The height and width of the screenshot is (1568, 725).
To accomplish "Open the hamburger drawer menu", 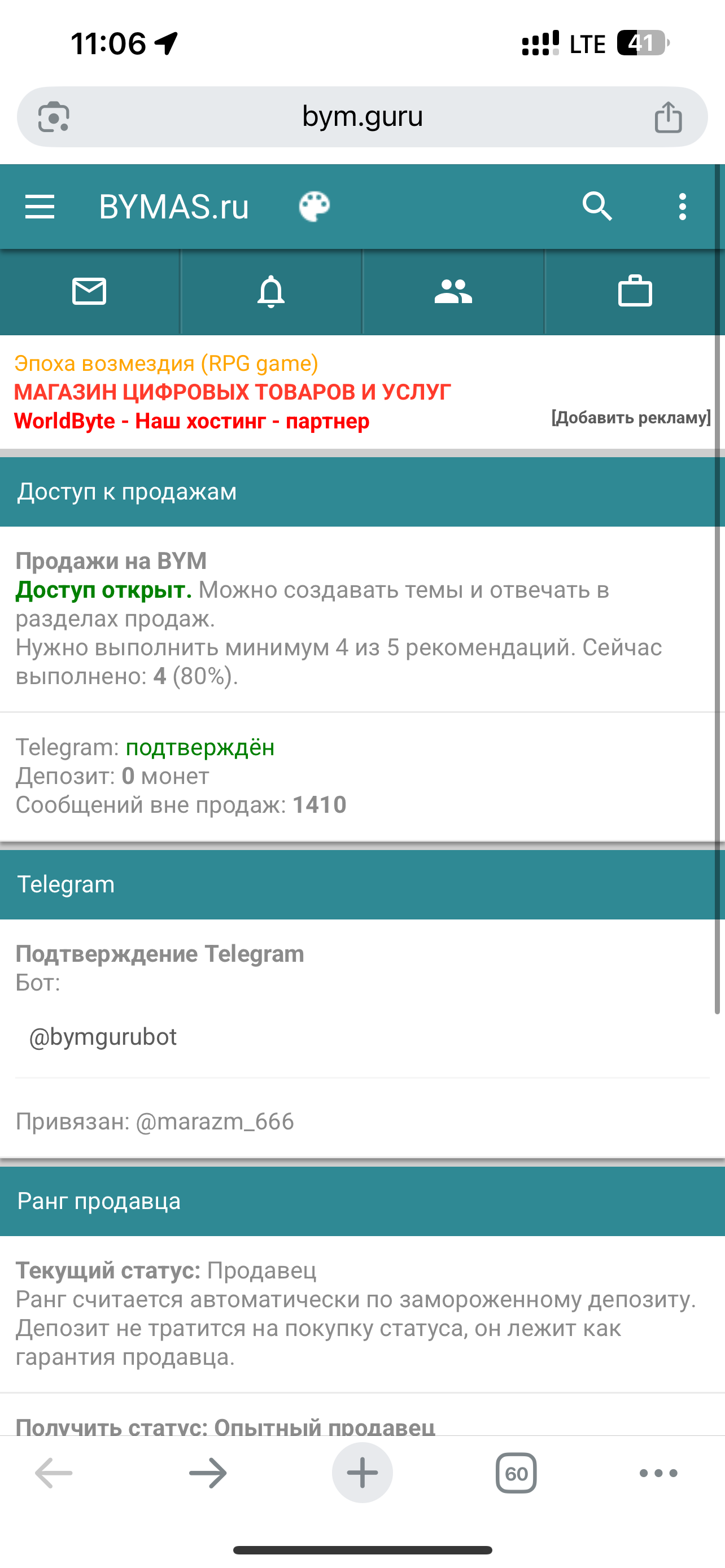I will tap(40, 207).
